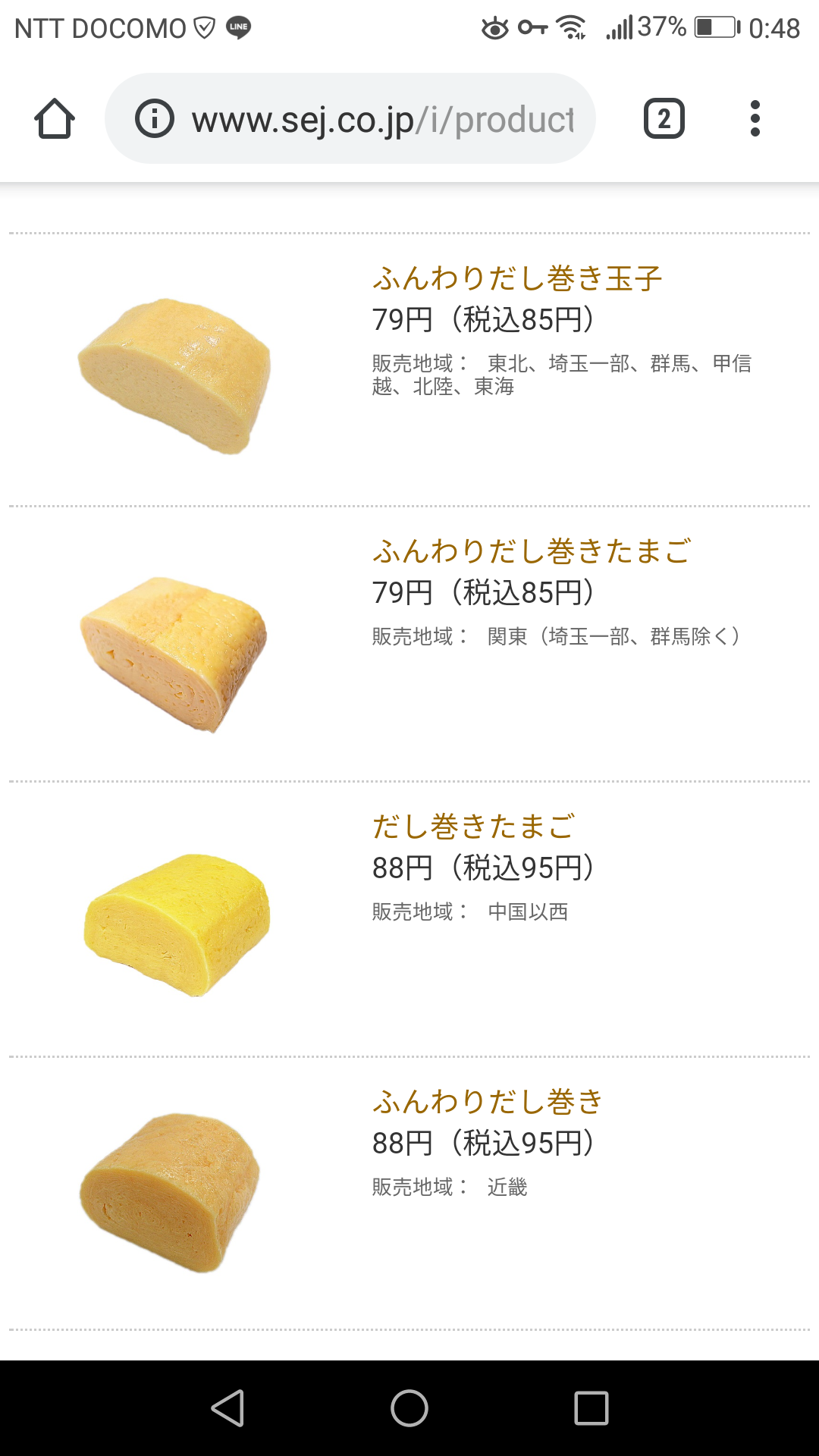The height and width of the screenshot is (1456, 819).
Task: Show recent apps
Action: tap(591, 1408)
